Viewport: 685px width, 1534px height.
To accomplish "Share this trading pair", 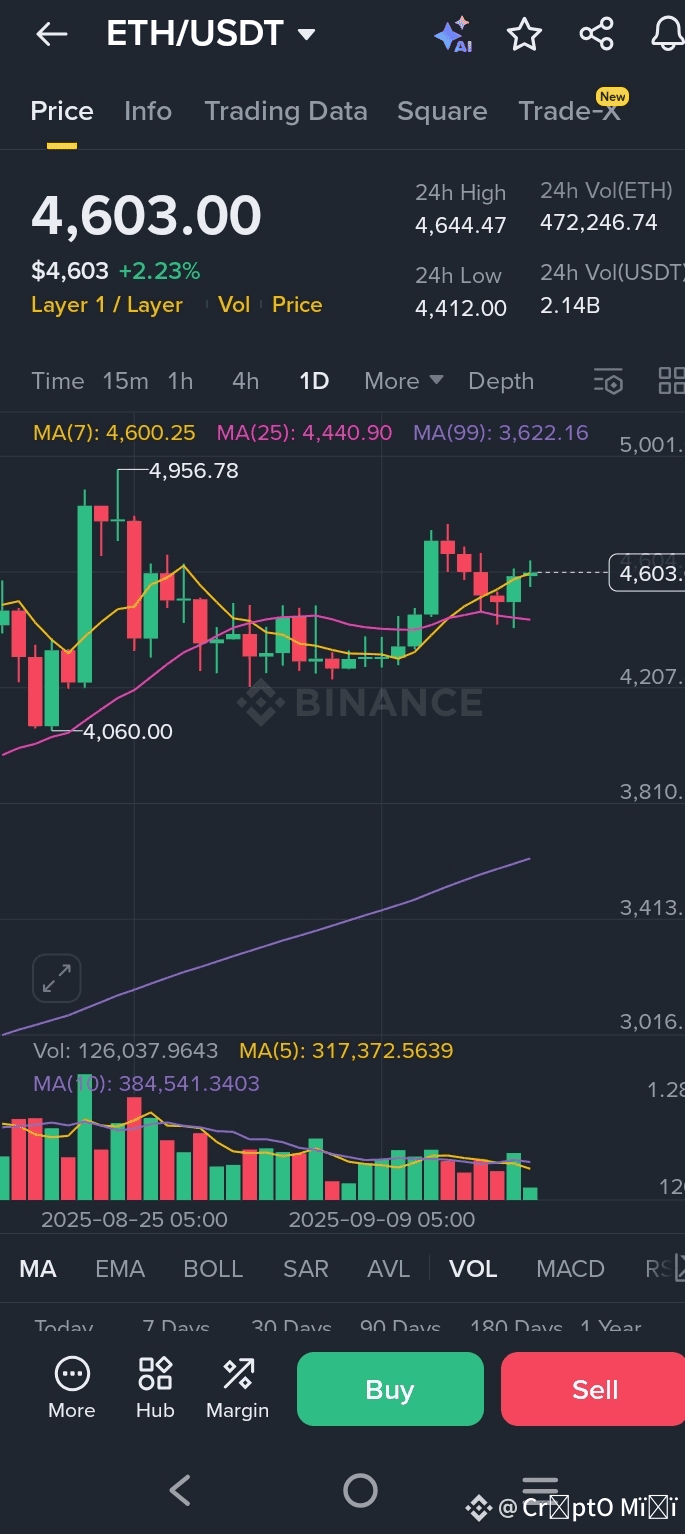I will 596,35.
